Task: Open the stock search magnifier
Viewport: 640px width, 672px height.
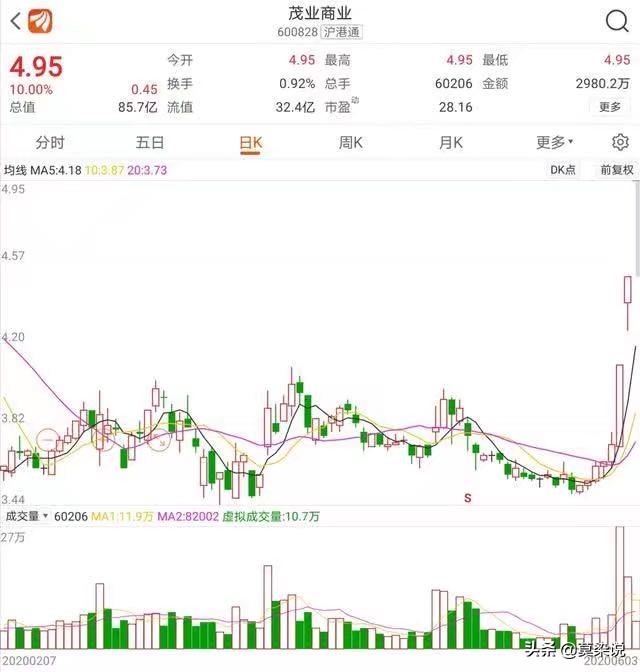Action: point(617,21)
